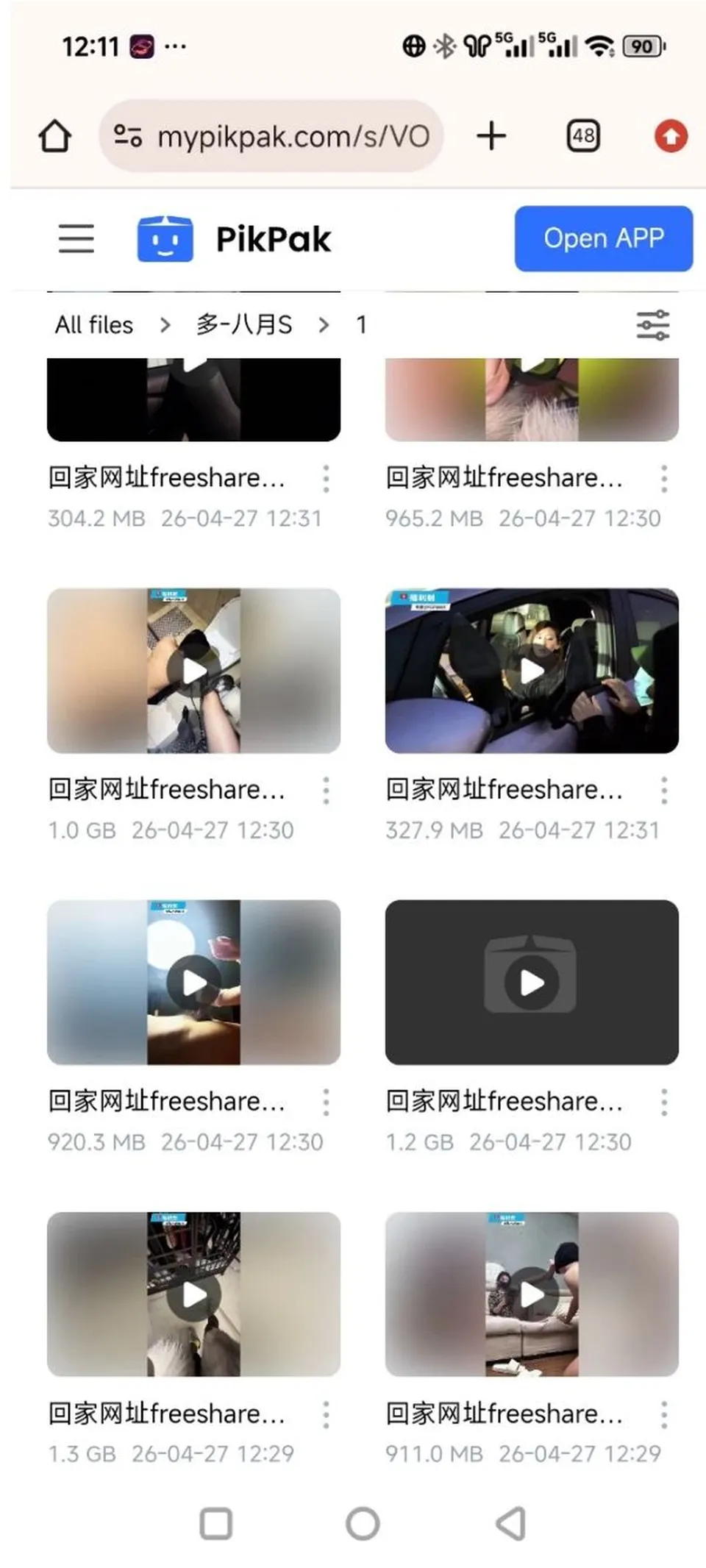Open the options for the 965.2 MB file

pos(663,479)
